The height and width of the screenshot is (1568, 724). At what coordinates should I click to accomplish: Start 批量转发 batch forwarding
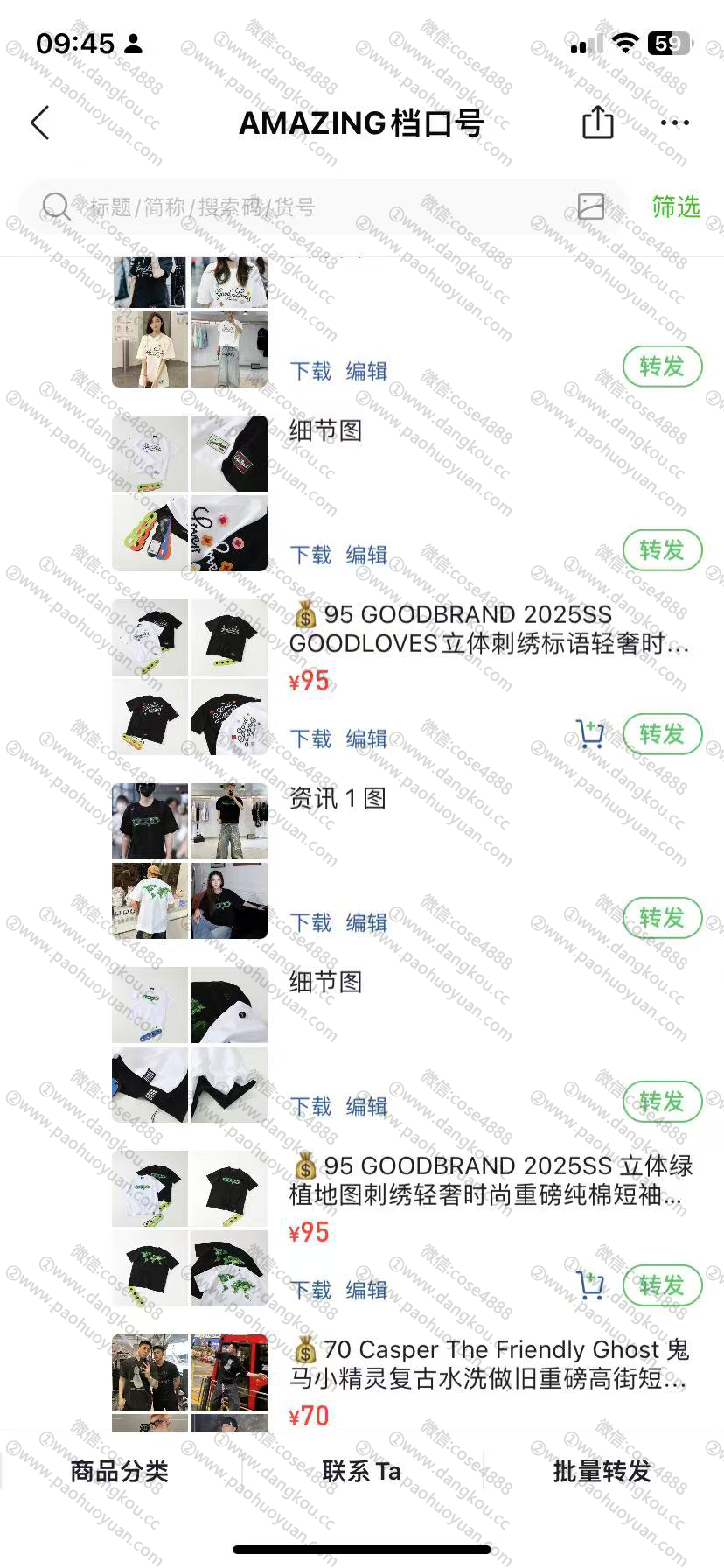click(602, 1472)
